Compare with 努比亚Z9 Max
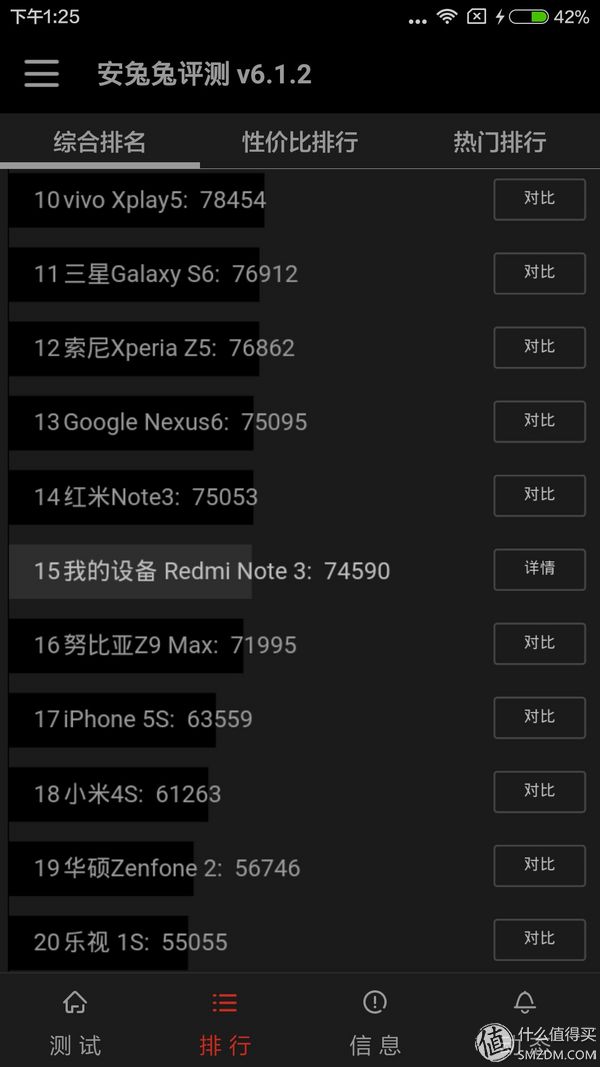Image resolution: width=600 pixels, height=1067 pixels. coord(539,643)
